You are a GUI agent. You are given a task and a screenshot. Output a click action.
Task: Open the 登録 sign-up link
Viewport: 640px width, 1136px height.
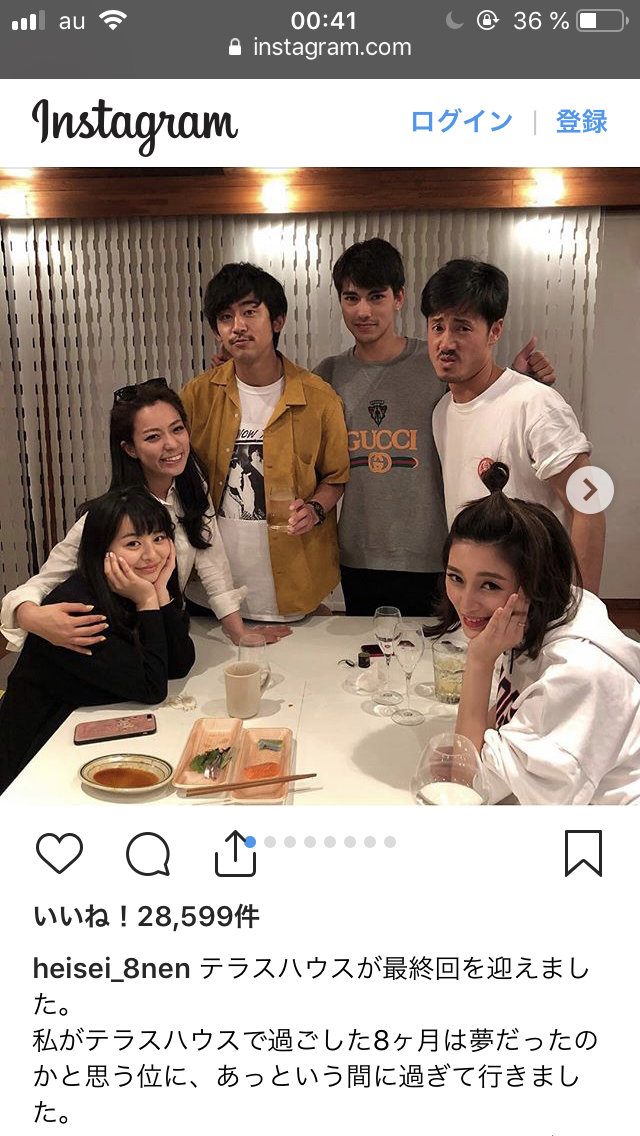tap(581, 122)
